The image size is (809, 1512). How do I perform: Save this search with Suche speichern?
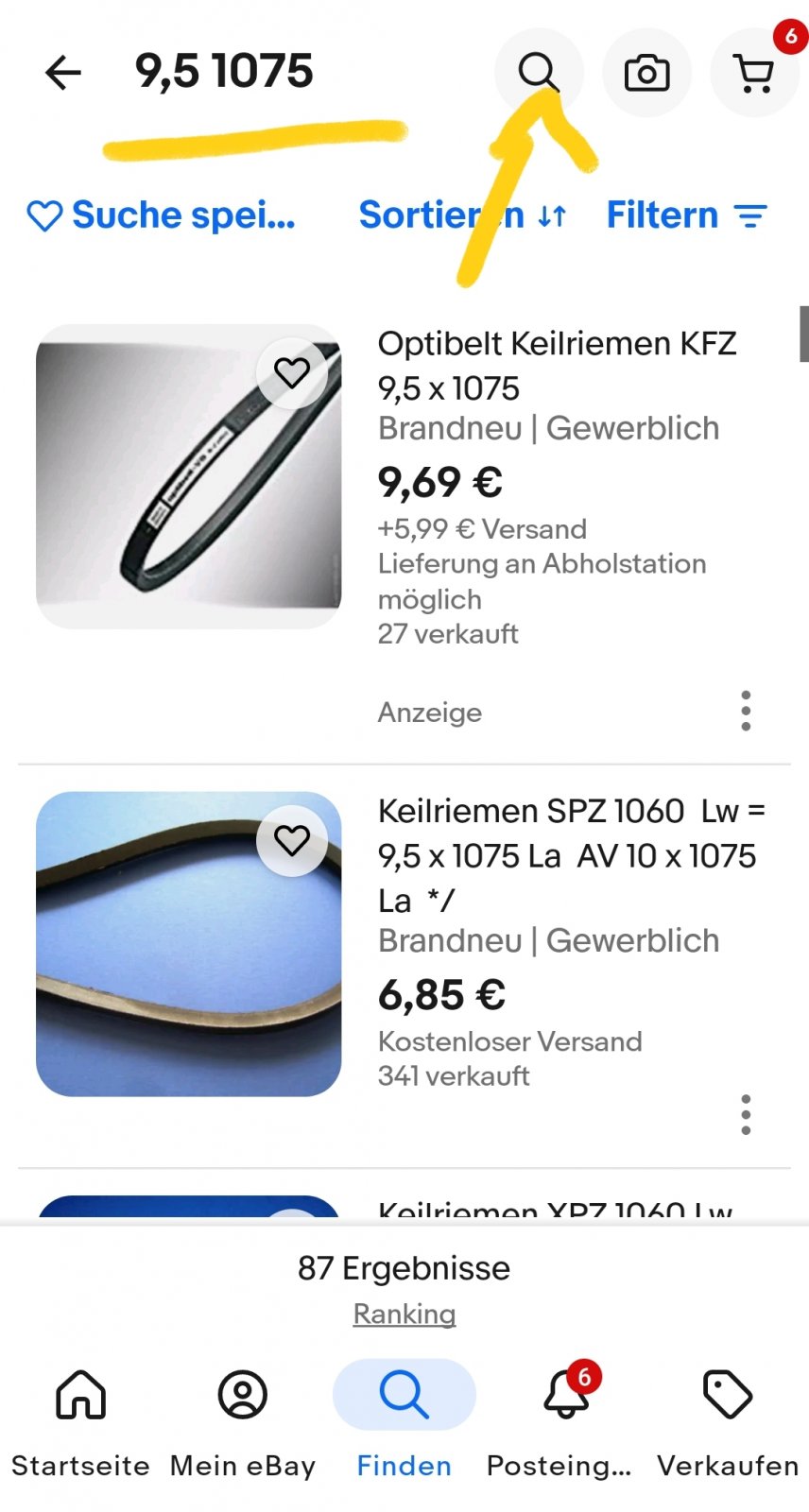click(x=162, y=215)
